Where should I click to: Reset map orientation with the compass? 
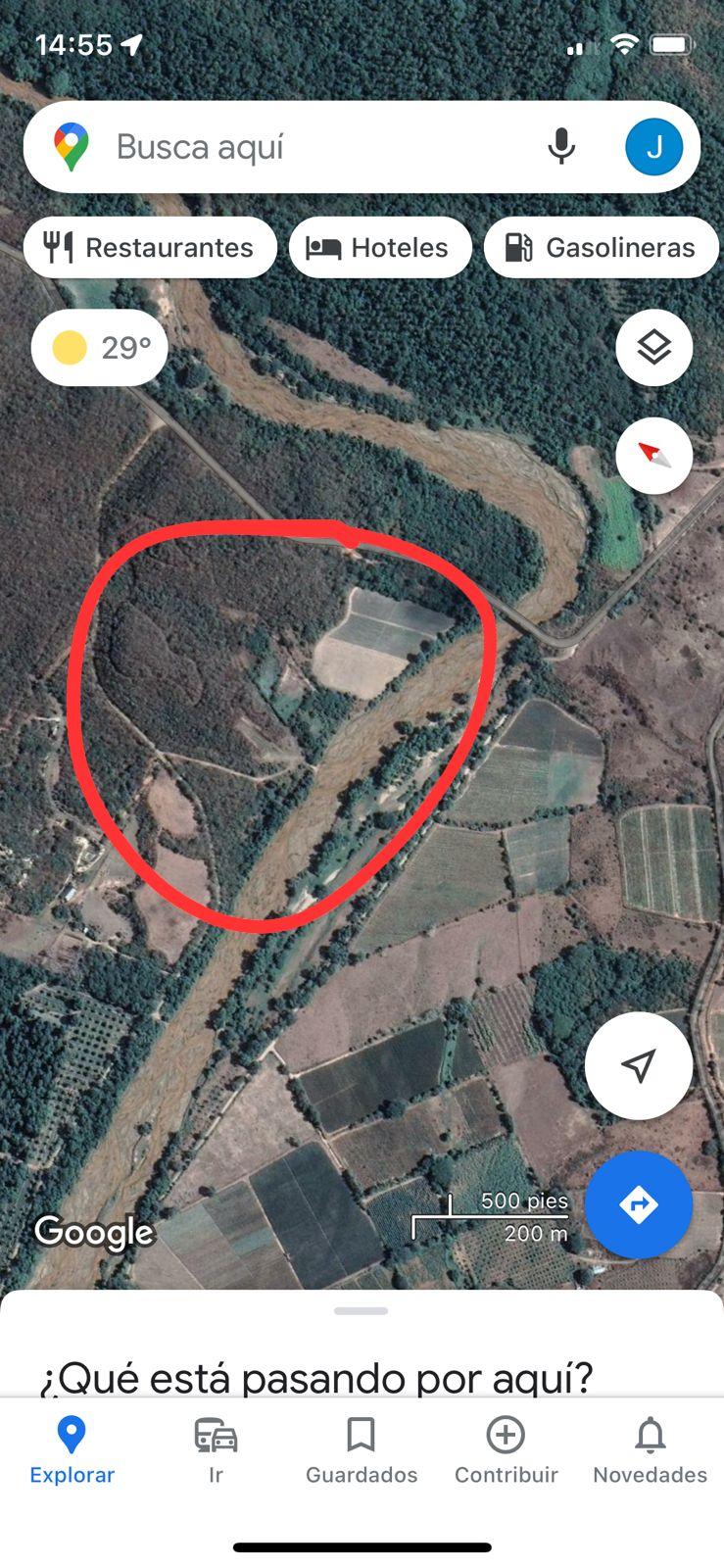pos(653,456)
